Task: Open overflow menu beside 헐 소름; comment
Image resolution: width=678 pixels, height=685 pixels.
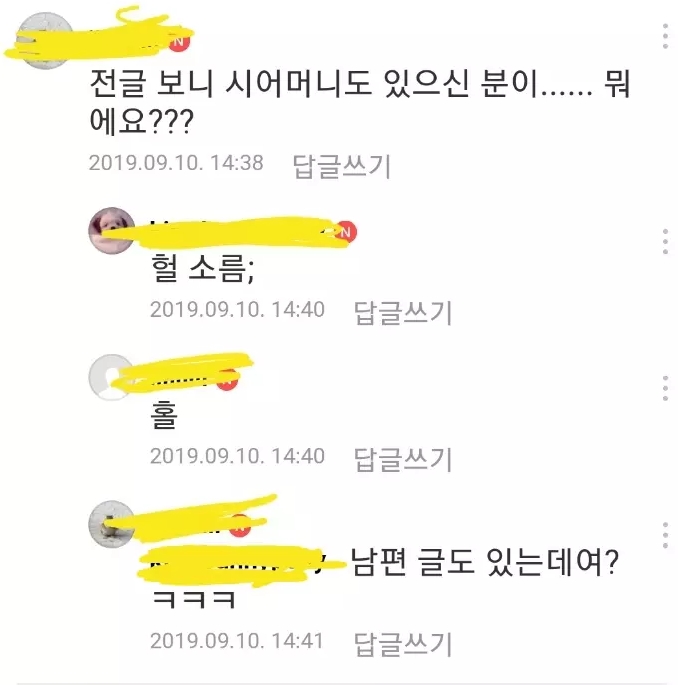Action: click(664, 241)
